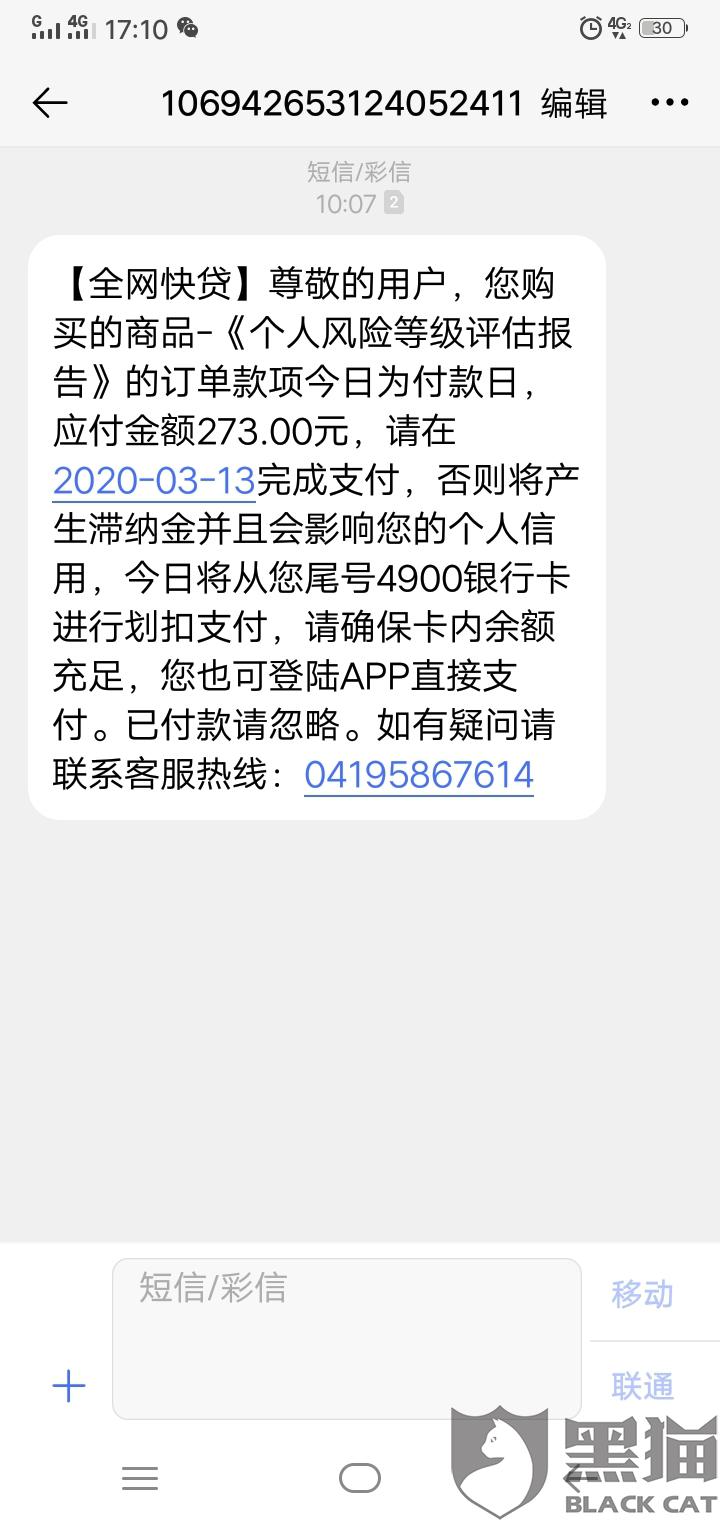Send via 联通 SIM

(x=642, y=1386)
